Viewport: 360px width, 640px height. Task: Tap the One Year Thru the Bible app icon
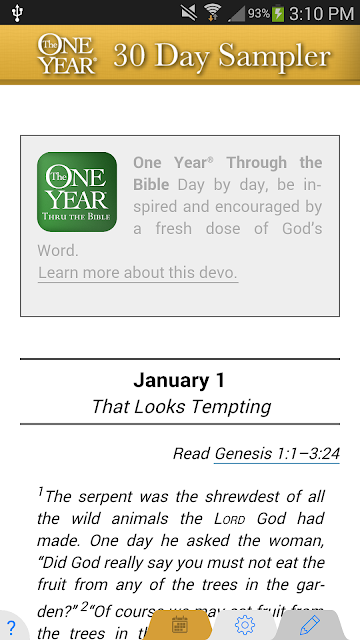(77, 192)
